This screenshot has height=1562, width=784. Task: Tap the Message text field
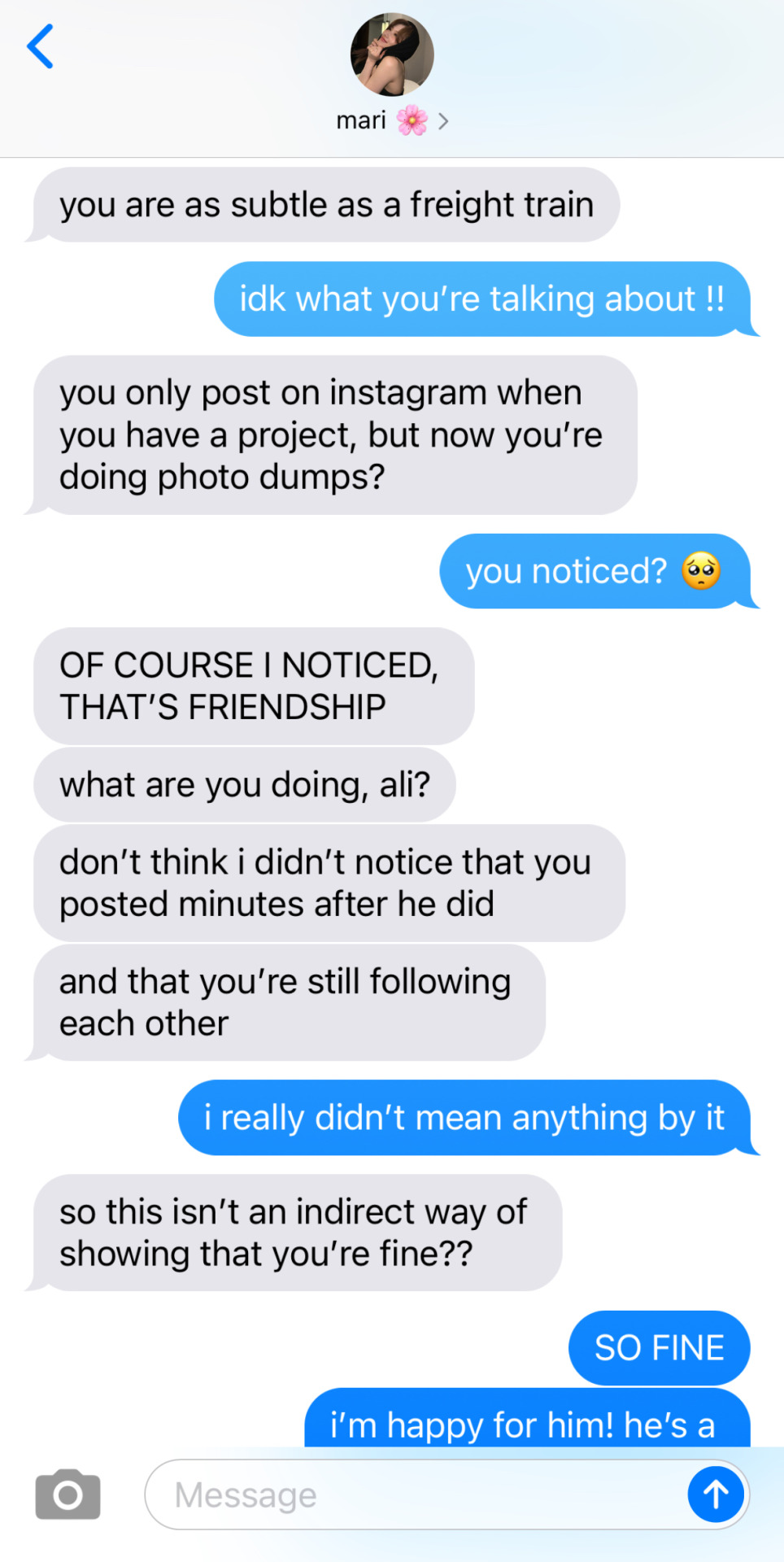(415, 1494)
